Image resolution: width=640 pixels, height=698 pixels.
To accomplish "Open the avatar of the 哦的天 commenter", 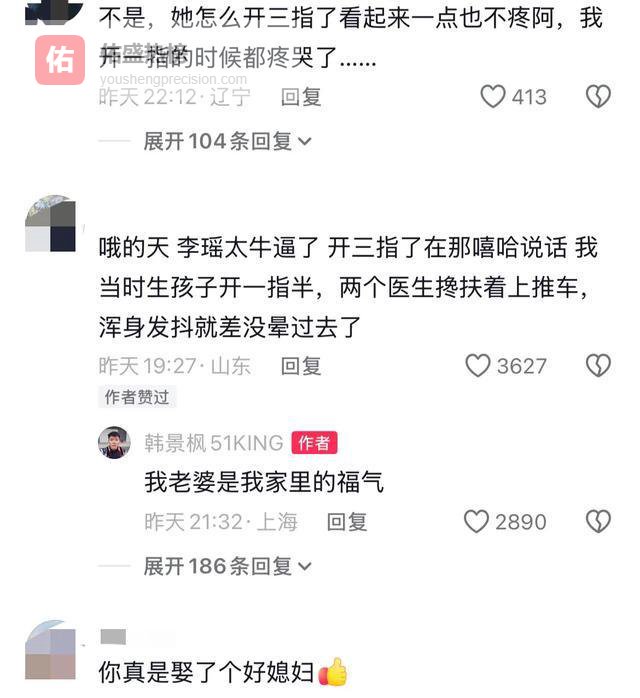I will point(50,224).
